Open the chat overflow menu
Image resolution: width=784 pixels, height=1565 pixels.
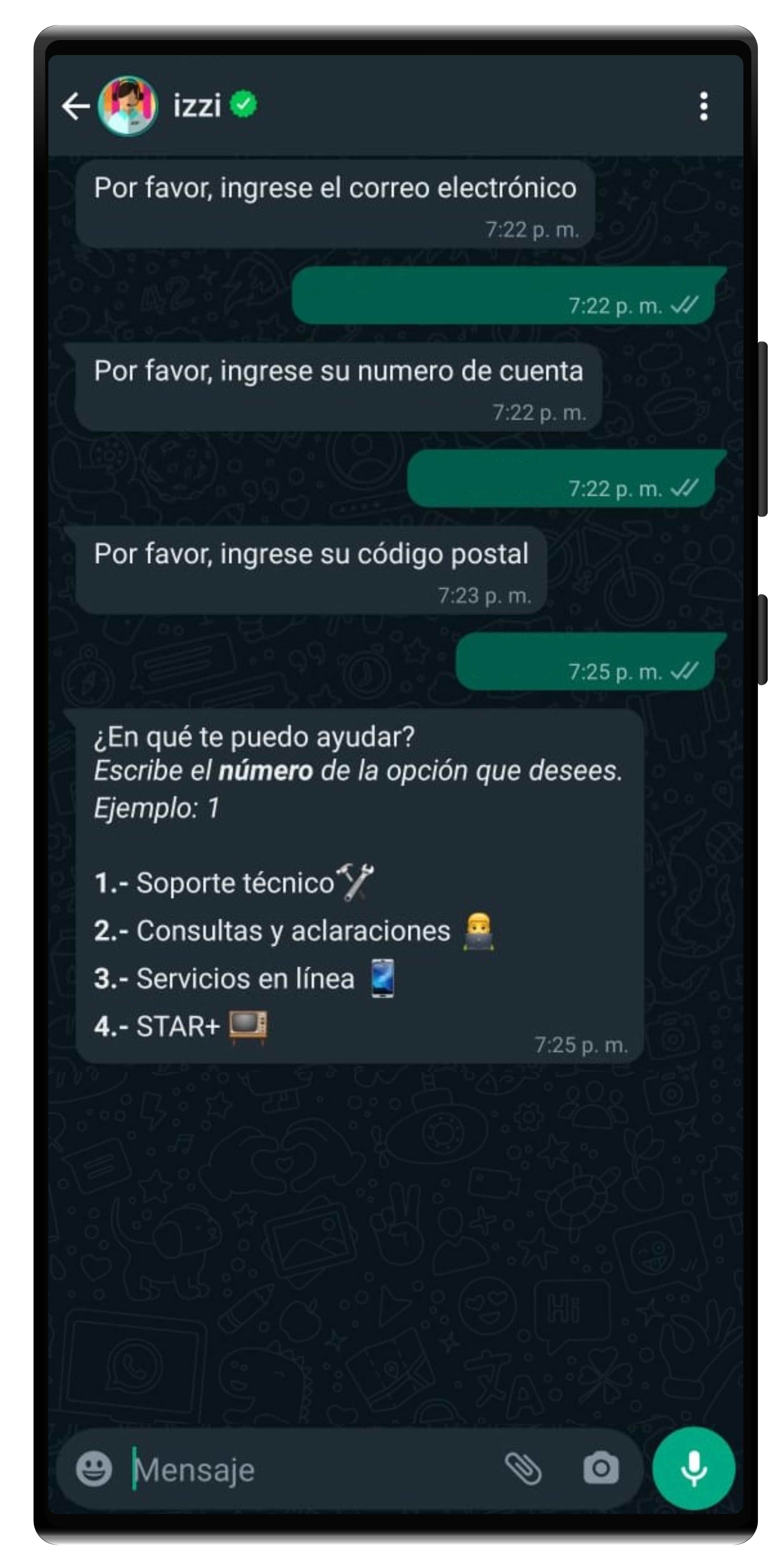coord(703,106)
